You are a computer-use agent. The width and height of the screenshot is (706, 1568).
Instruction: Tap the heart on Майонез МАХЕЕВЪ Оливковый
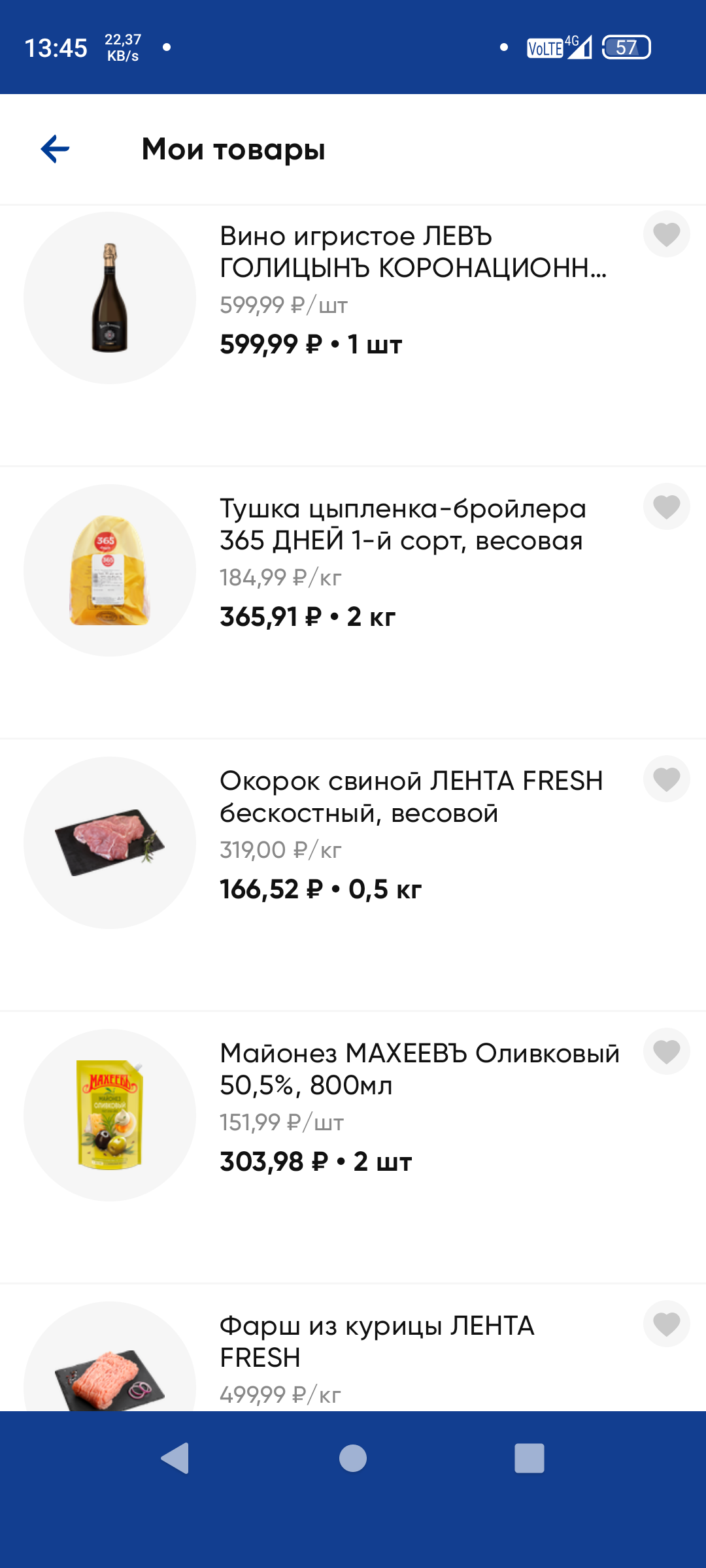[666, 1052]
